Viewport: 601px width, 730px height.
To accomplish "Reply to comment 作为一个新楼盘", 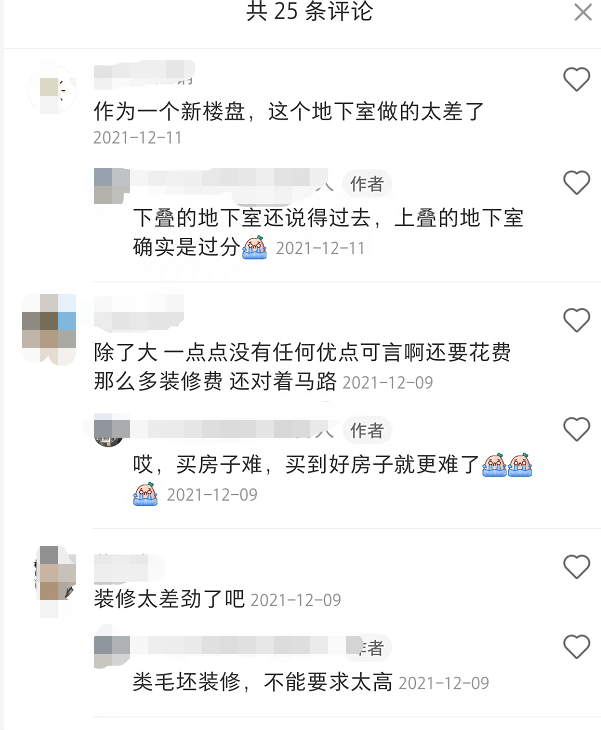I will 288,111.
